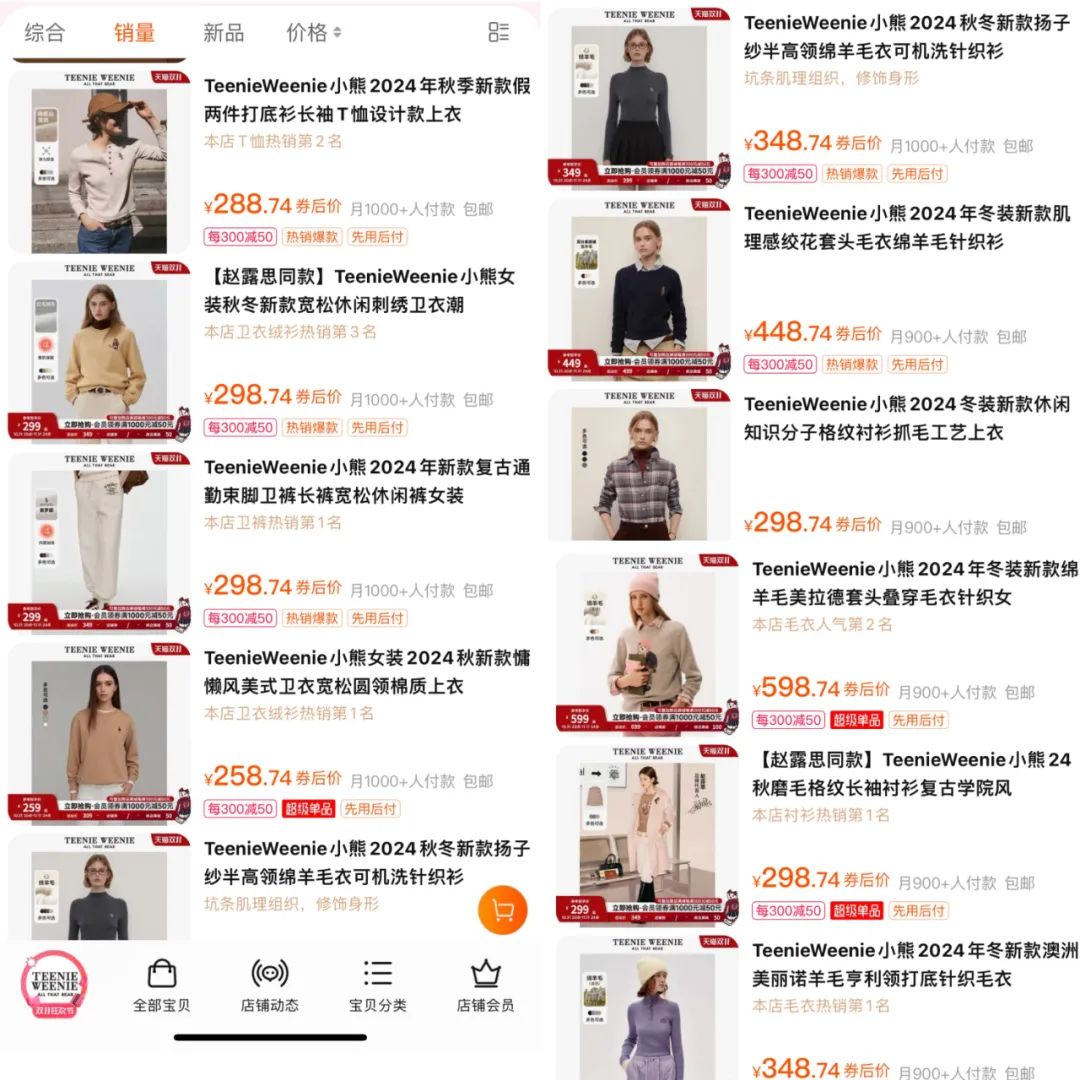Open 复古通勤束脚卫裤 product card
The image size is (1080, 1080).
coord(366,481)
